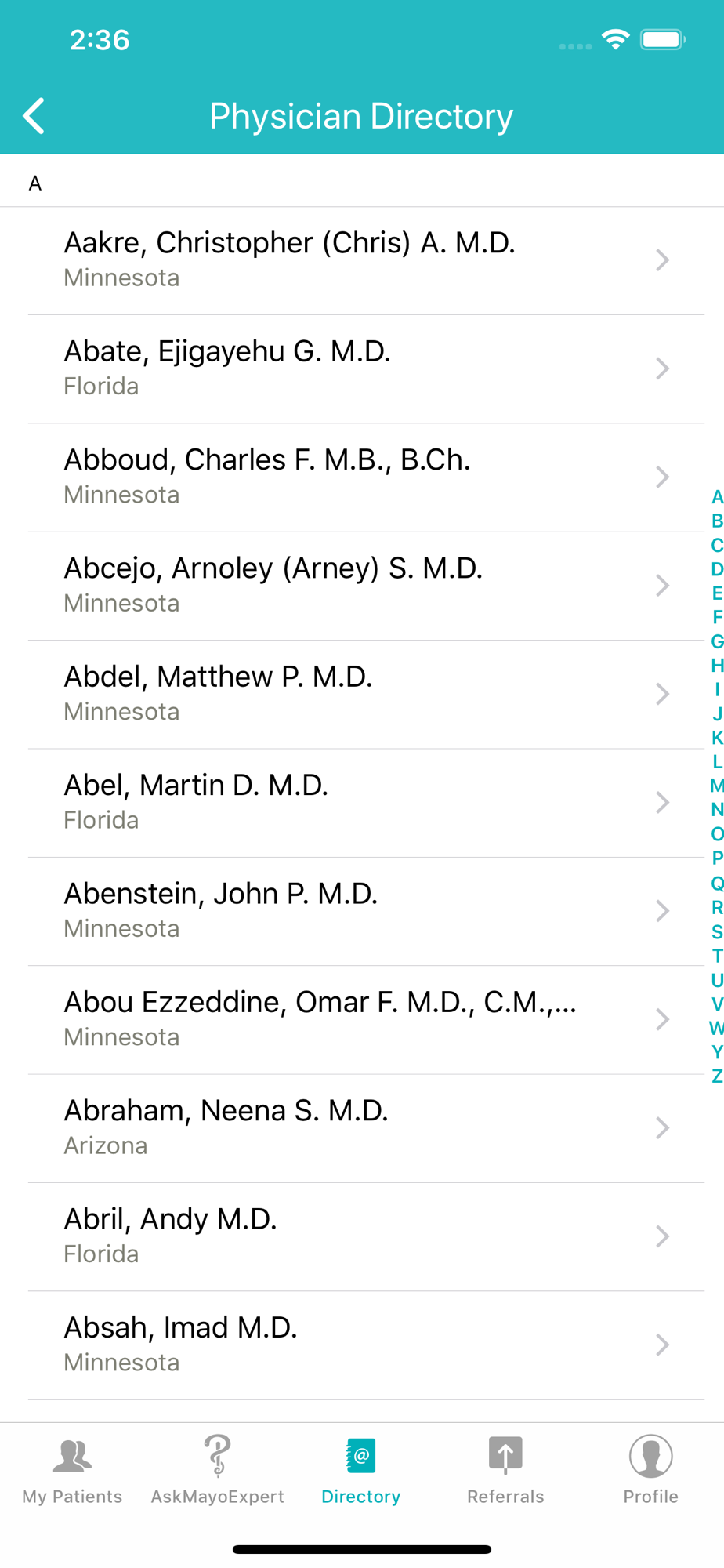Viewport: 724px width, 1568px height.
Task: Open Abdel, Matthew P. M.D.
Action: tap(360, 693)
